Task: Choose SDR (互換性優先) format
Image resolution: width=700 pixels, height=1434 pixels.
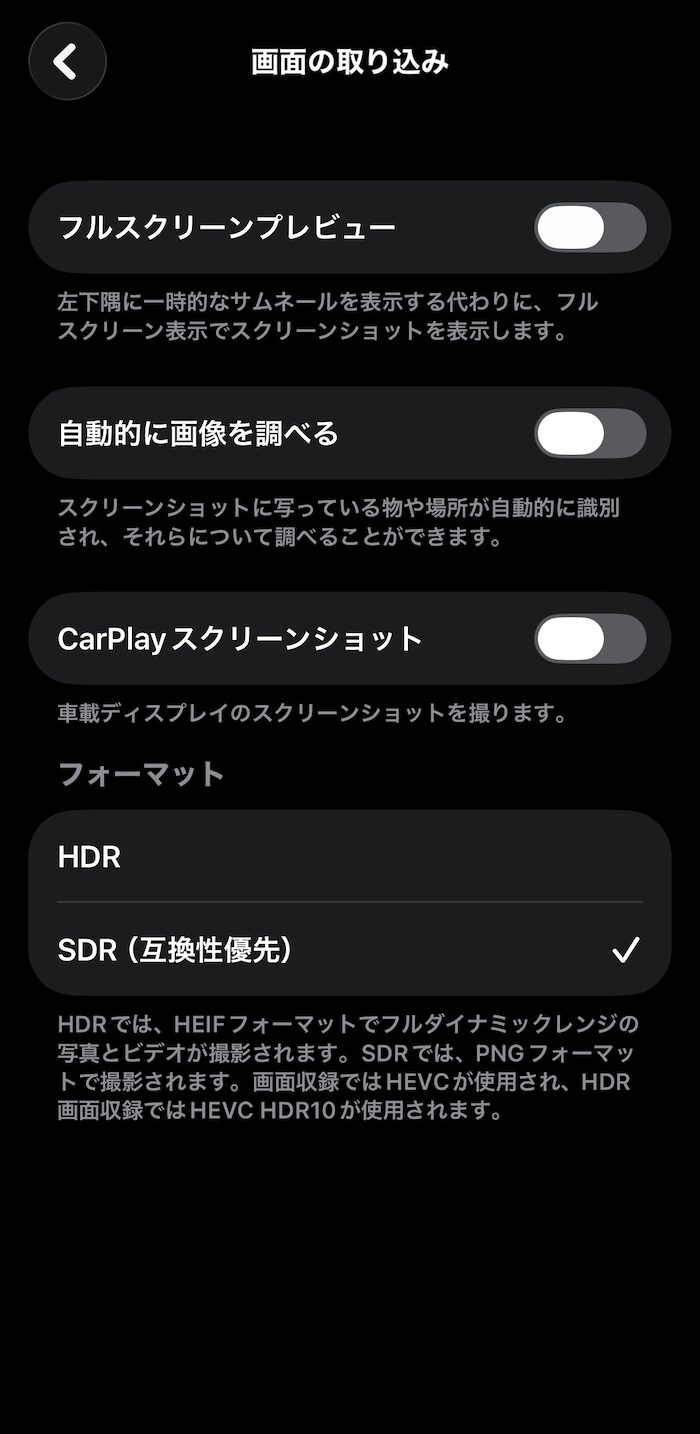Action: tap(350, 949)
